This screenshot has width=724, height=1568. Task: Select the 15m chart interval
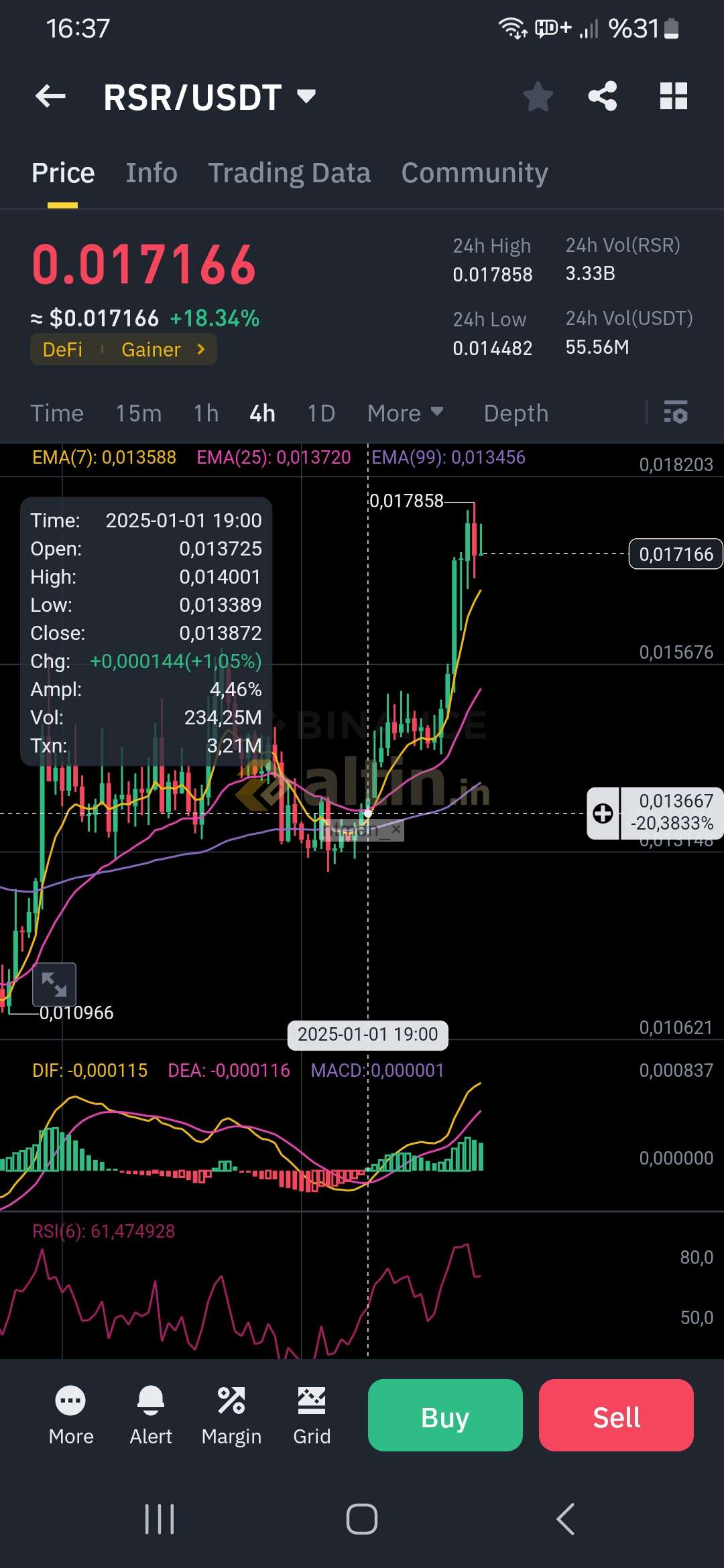point(138,413)
